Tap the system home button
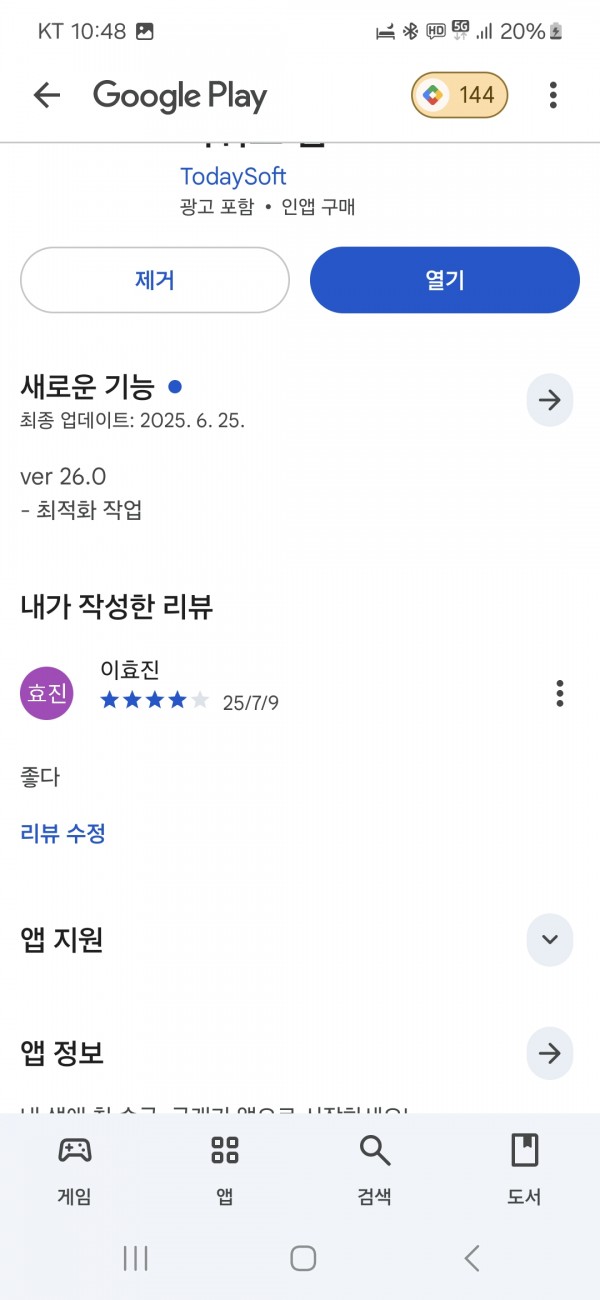The width and height of the screenshot is (600, 1300). point(303,1258)
